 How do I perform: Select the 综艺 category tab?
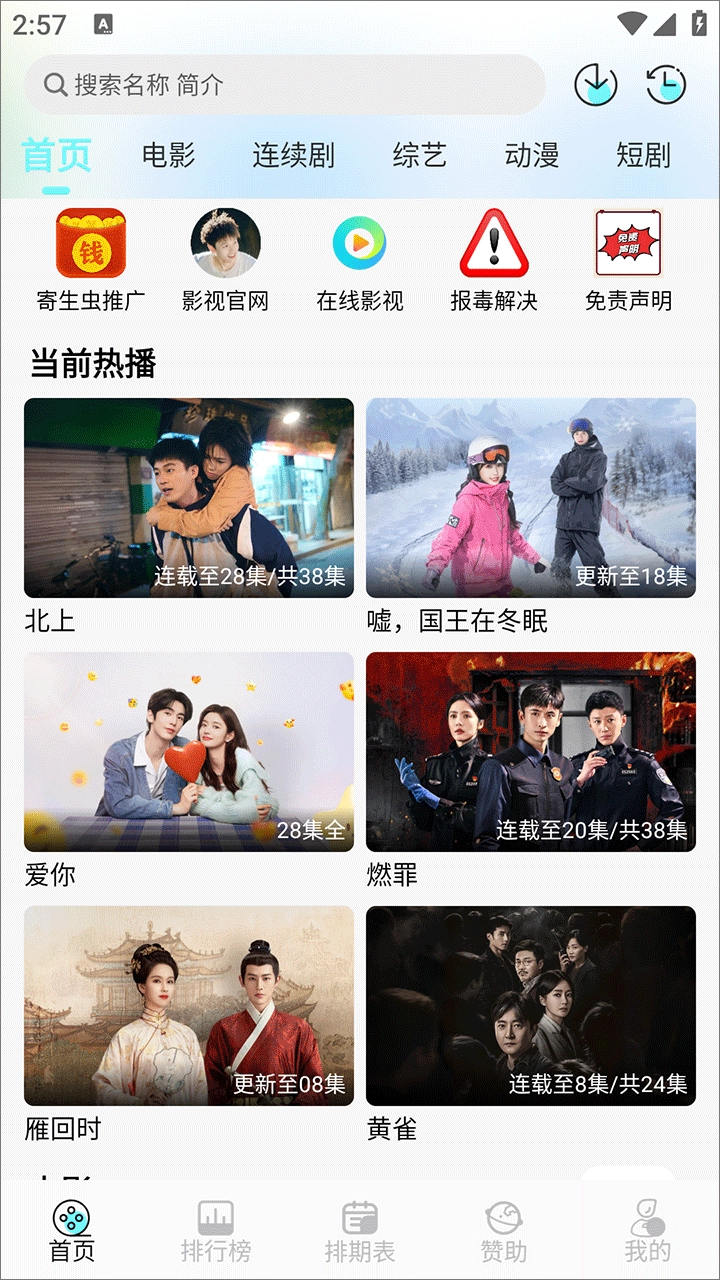(x=420, y=156)
